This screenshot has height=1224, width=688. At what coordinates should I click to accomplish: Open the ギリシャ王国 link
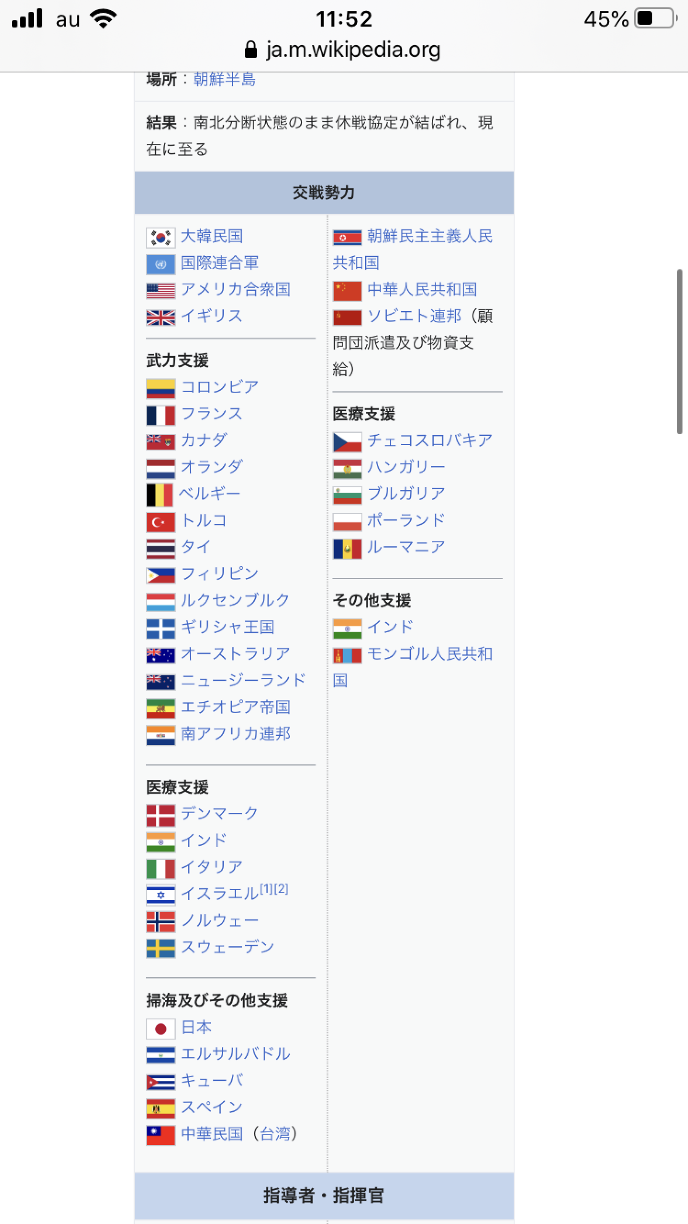(x=227, y=627)
